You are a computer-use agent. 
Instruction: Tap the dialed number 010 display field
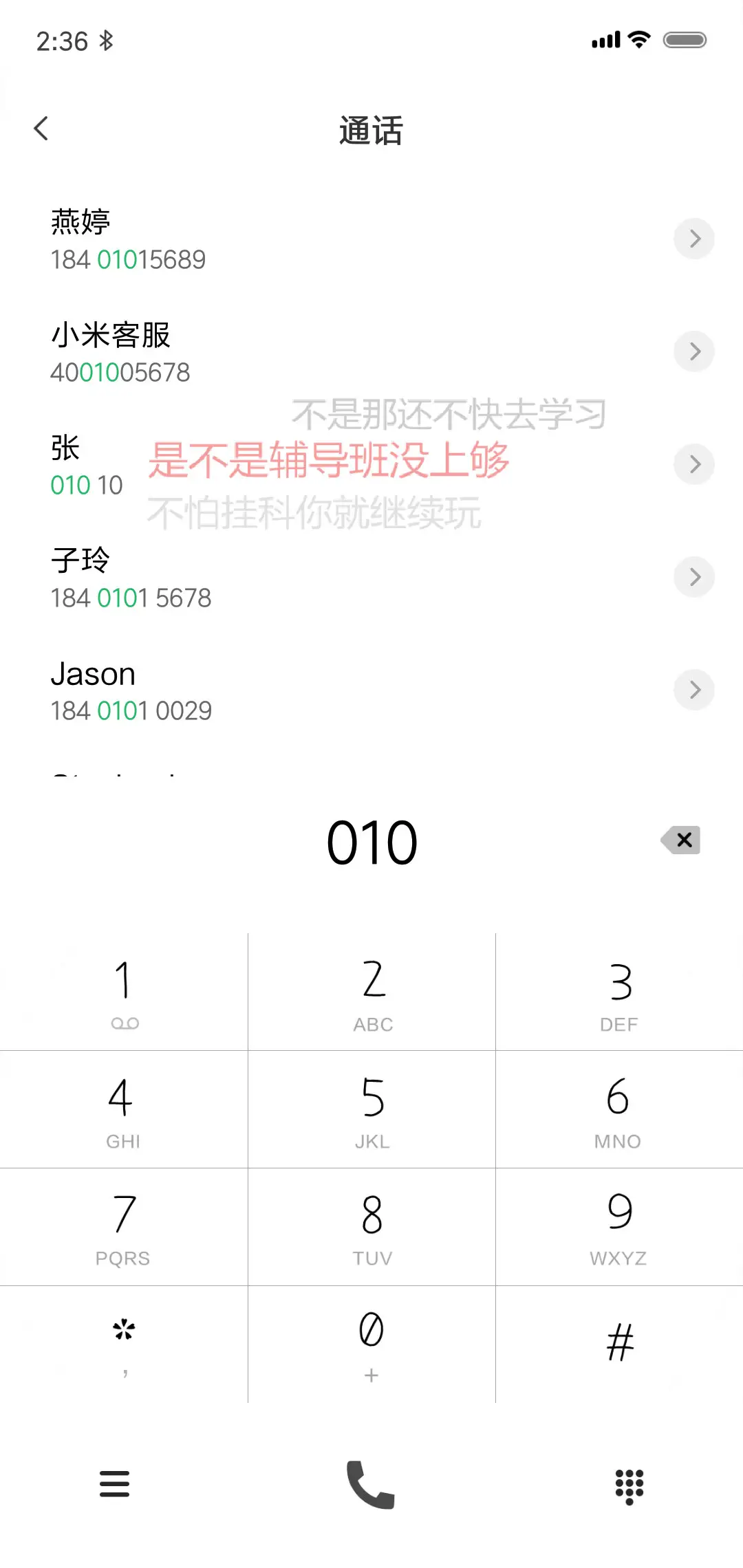[x=371, y=840]
